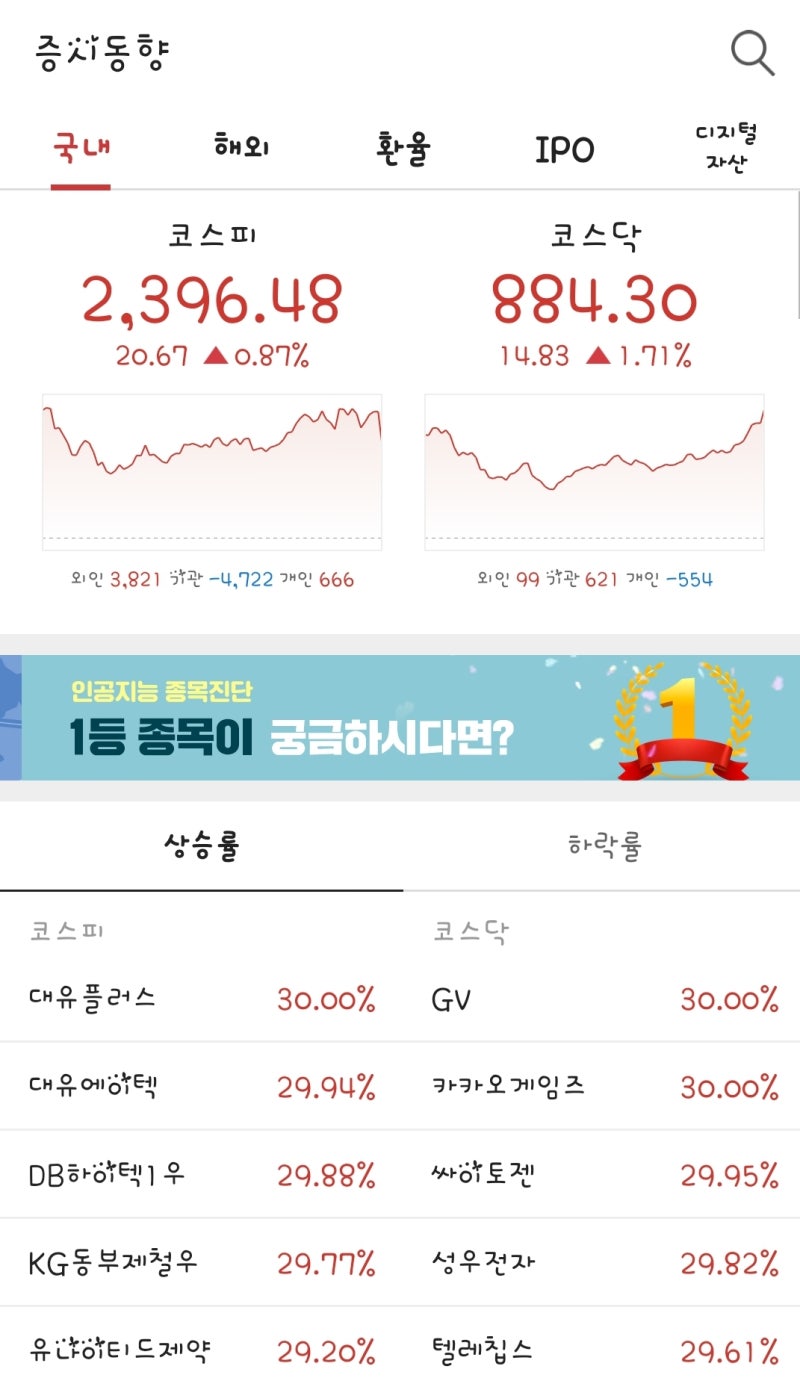Switch to the 환율 tab
Screen dimensions: 800x1381
[402, 147]
